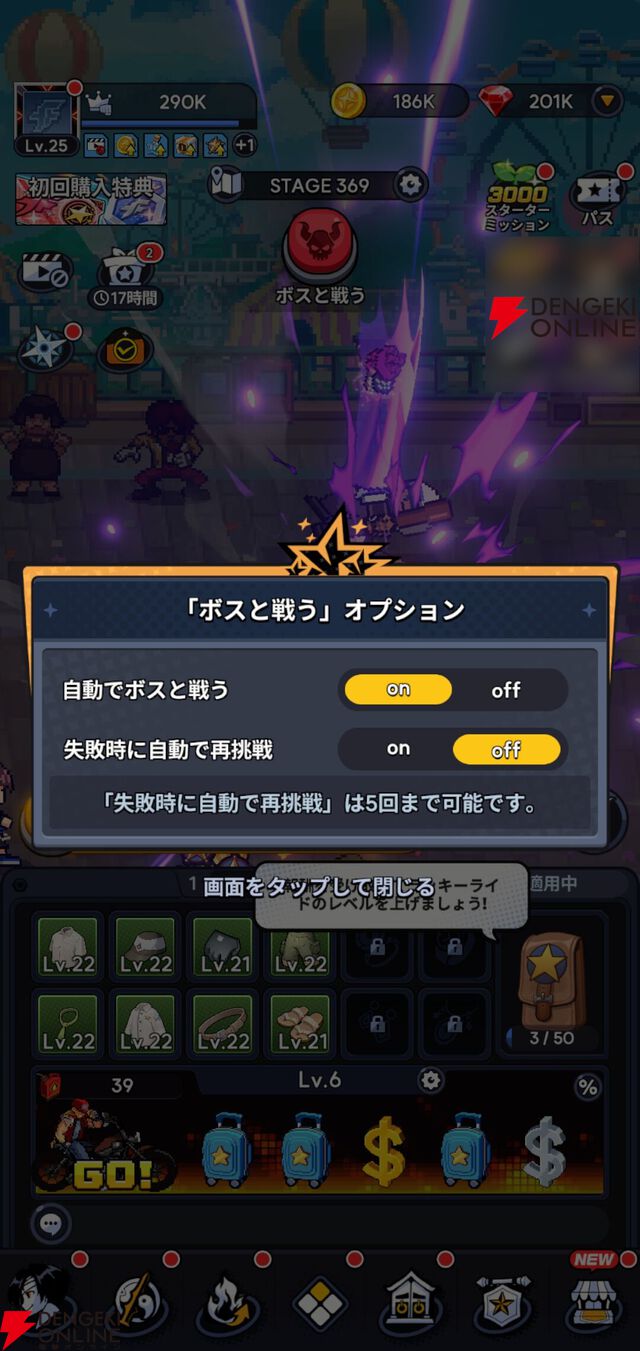
Task: Open the 初回購入特典 banner
Action: tap(90, 200)
